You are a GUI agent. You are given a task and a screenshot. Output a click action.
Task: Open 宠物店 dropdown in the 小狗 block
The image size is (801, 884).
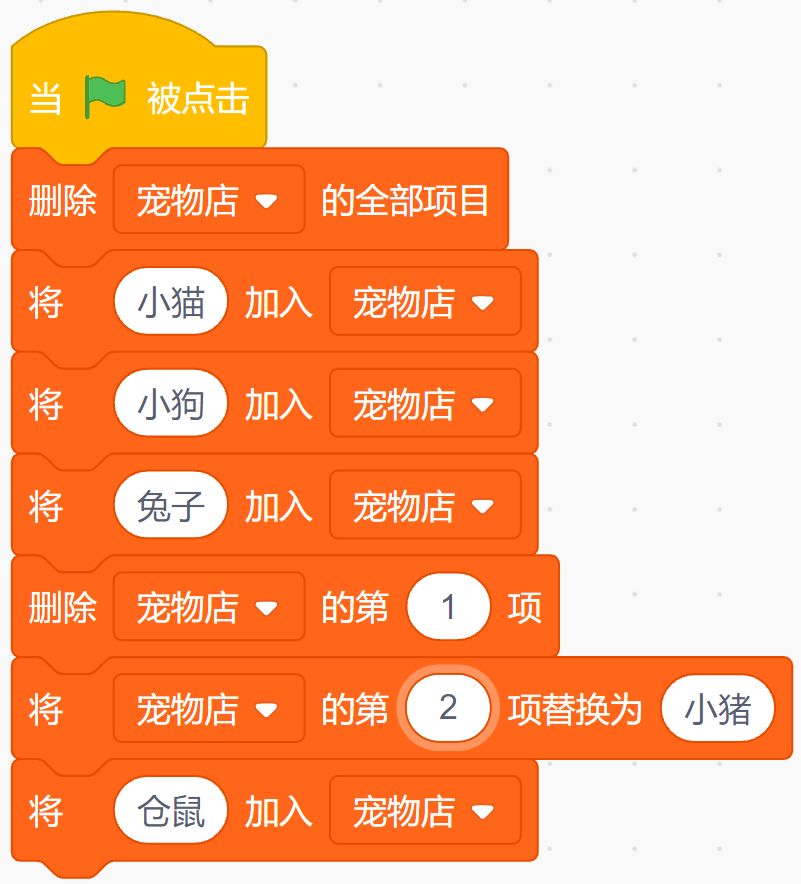click(425, 403)
